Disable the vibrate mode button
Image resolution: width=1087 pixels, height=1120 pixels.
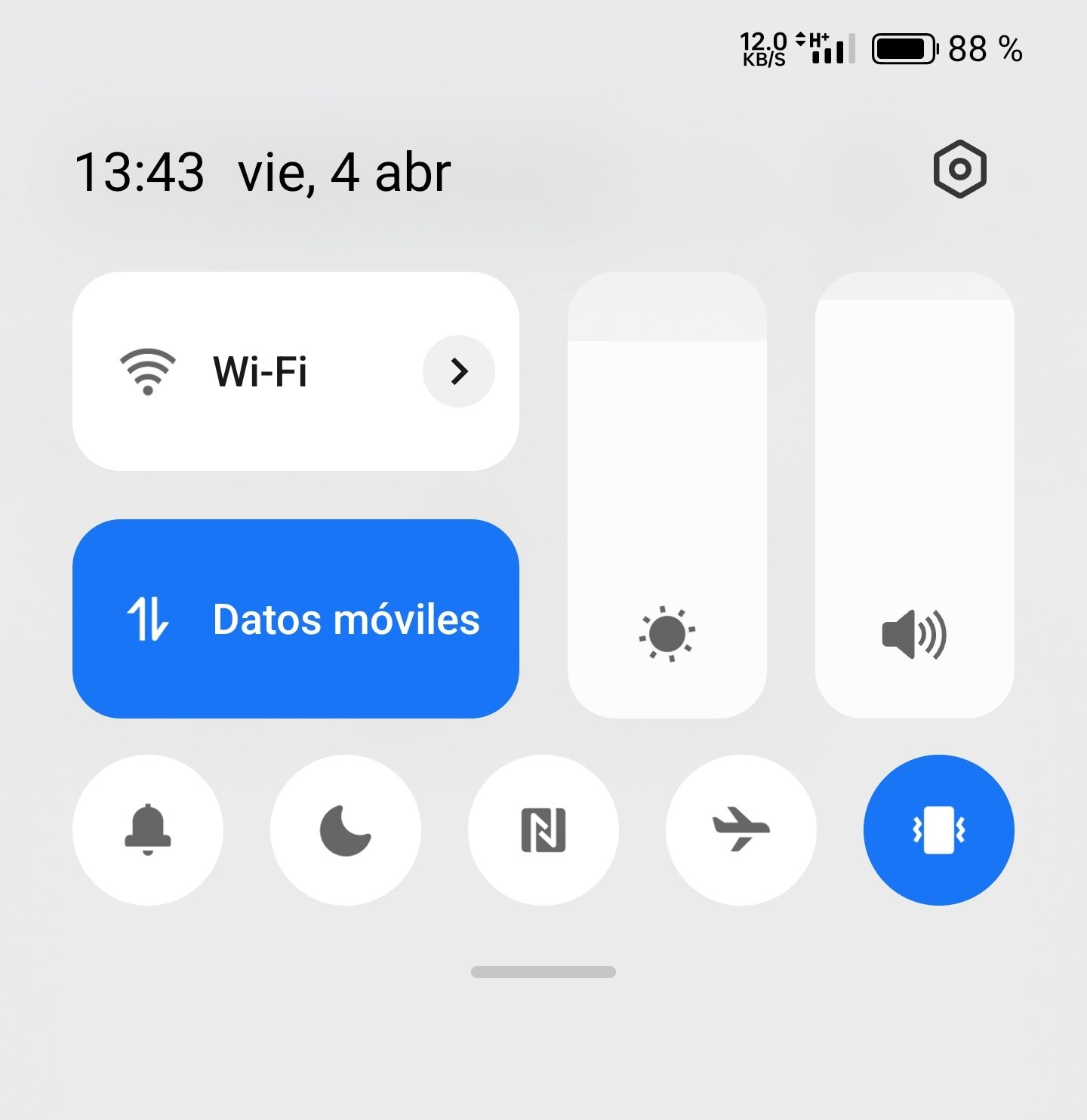pos(938,830)
